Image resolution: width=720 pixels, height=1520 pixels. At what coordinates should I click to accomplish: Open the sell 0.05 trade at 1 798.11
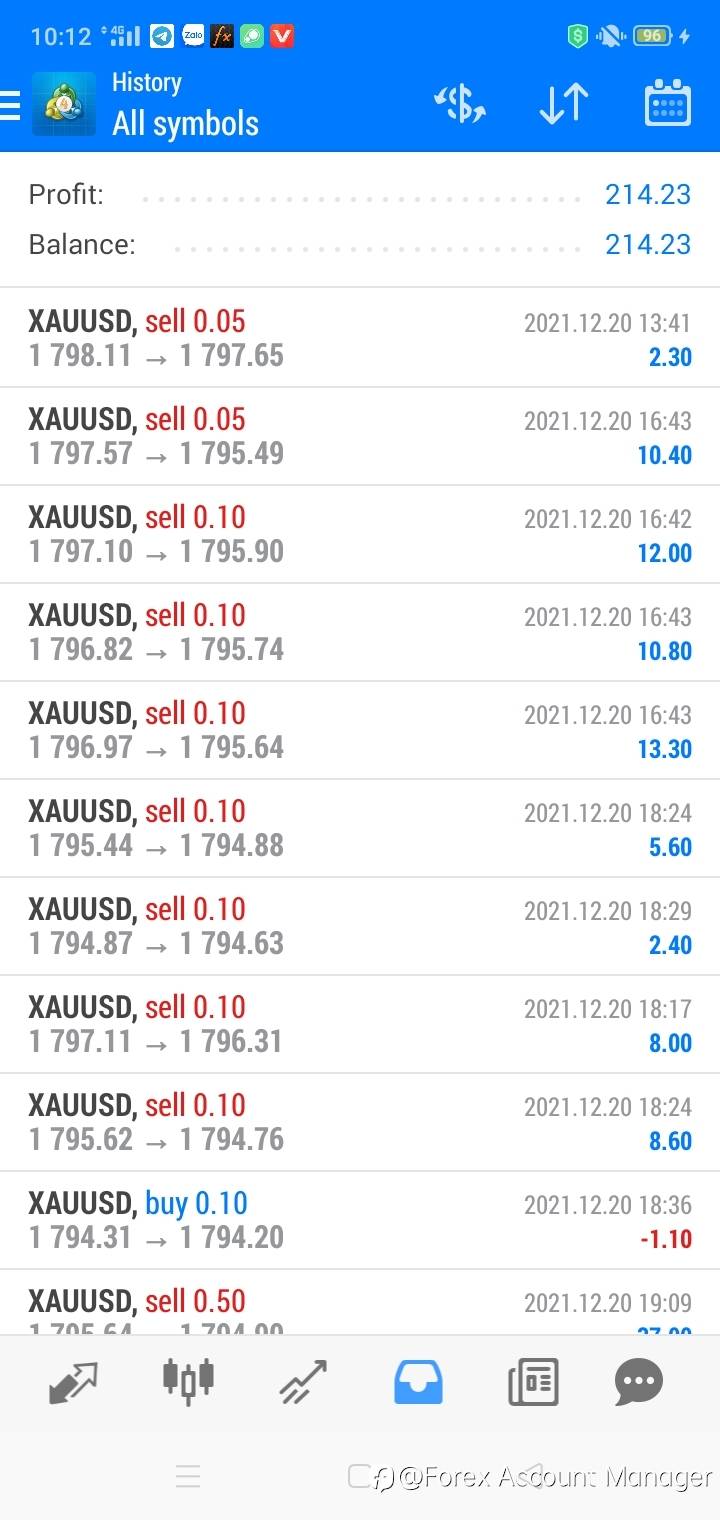point(360,338)
